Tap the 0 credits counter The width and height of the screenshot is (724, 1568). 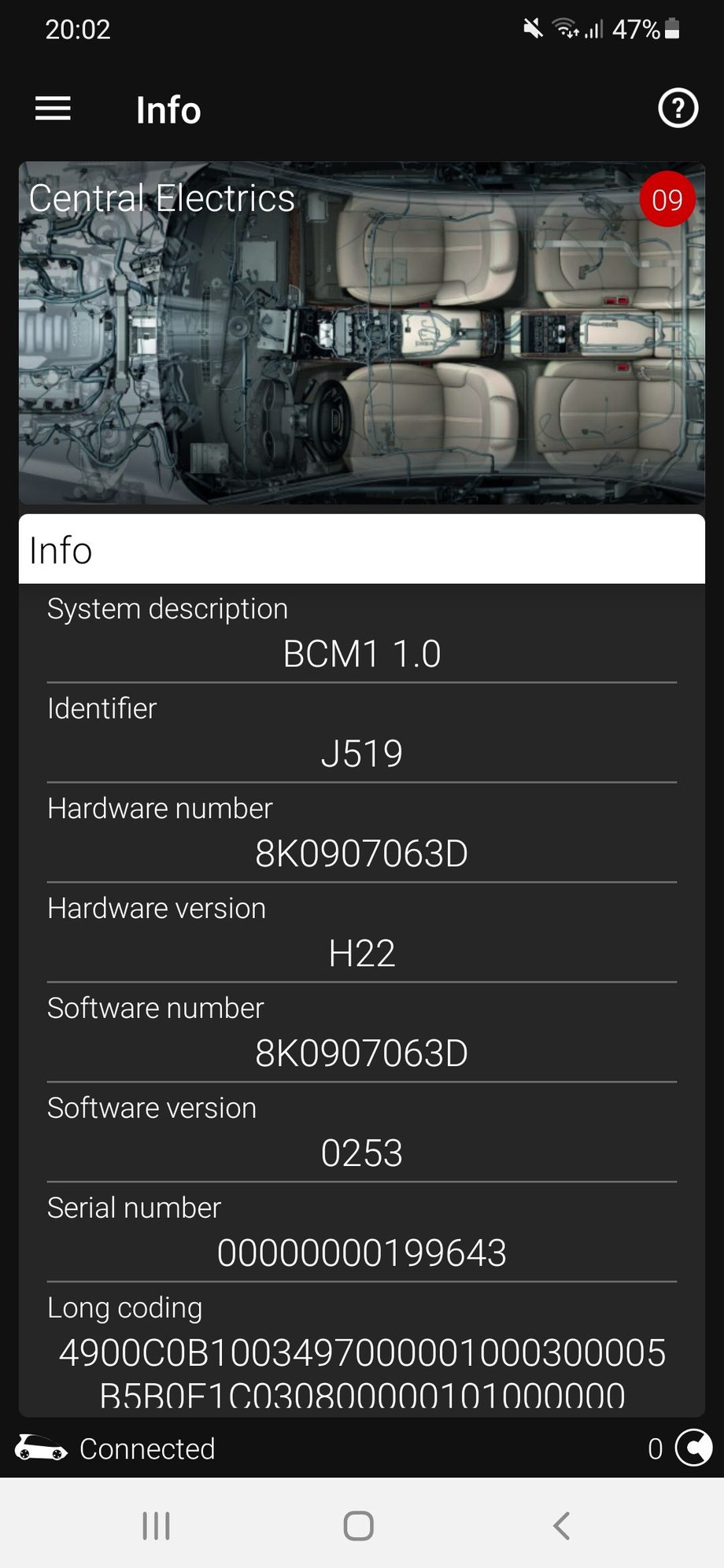(x=654, y=1448)
